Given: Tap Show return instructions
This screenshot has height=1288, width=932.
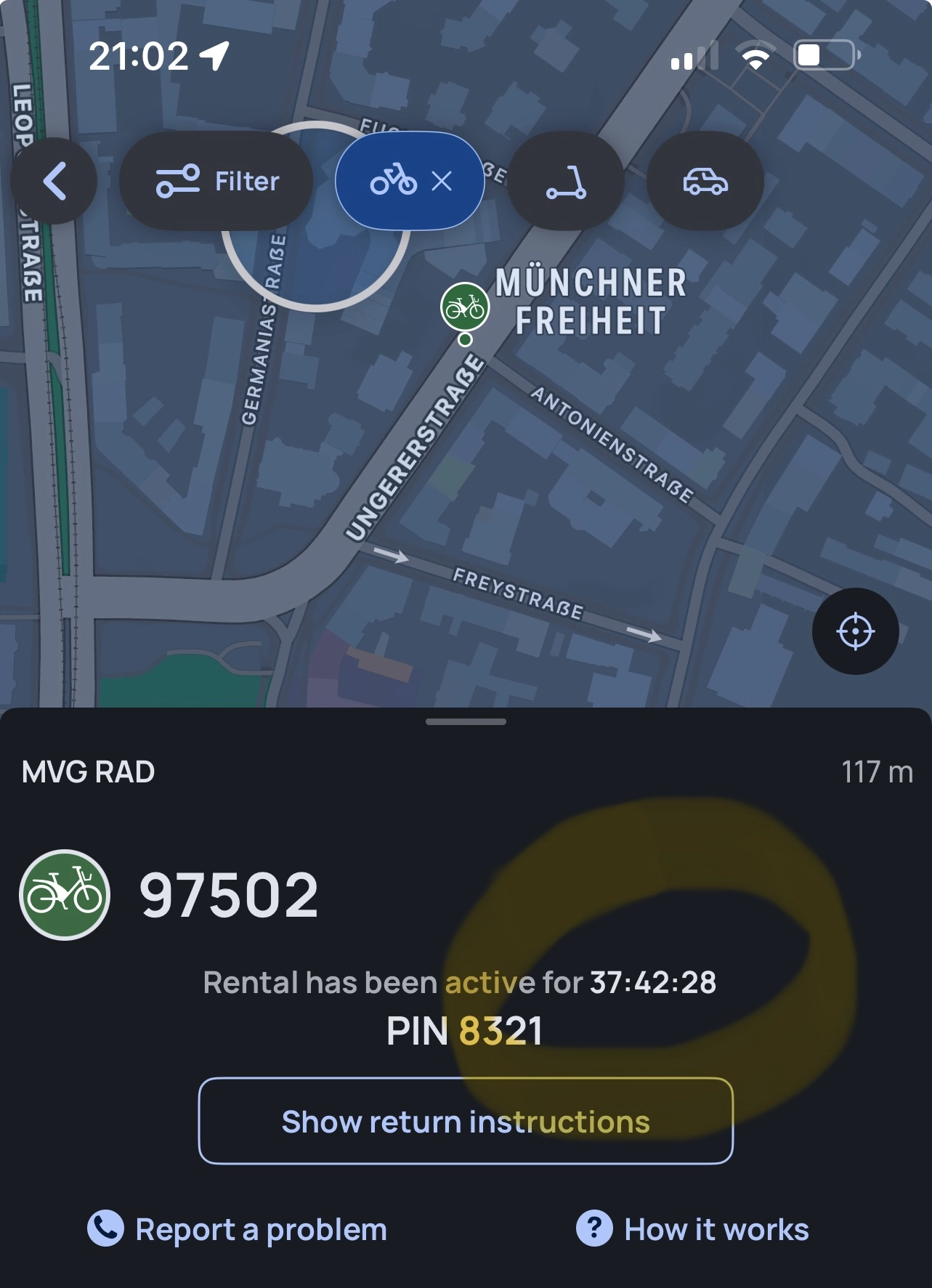Looking at the screenshot, I should (x=466, y=1121).
